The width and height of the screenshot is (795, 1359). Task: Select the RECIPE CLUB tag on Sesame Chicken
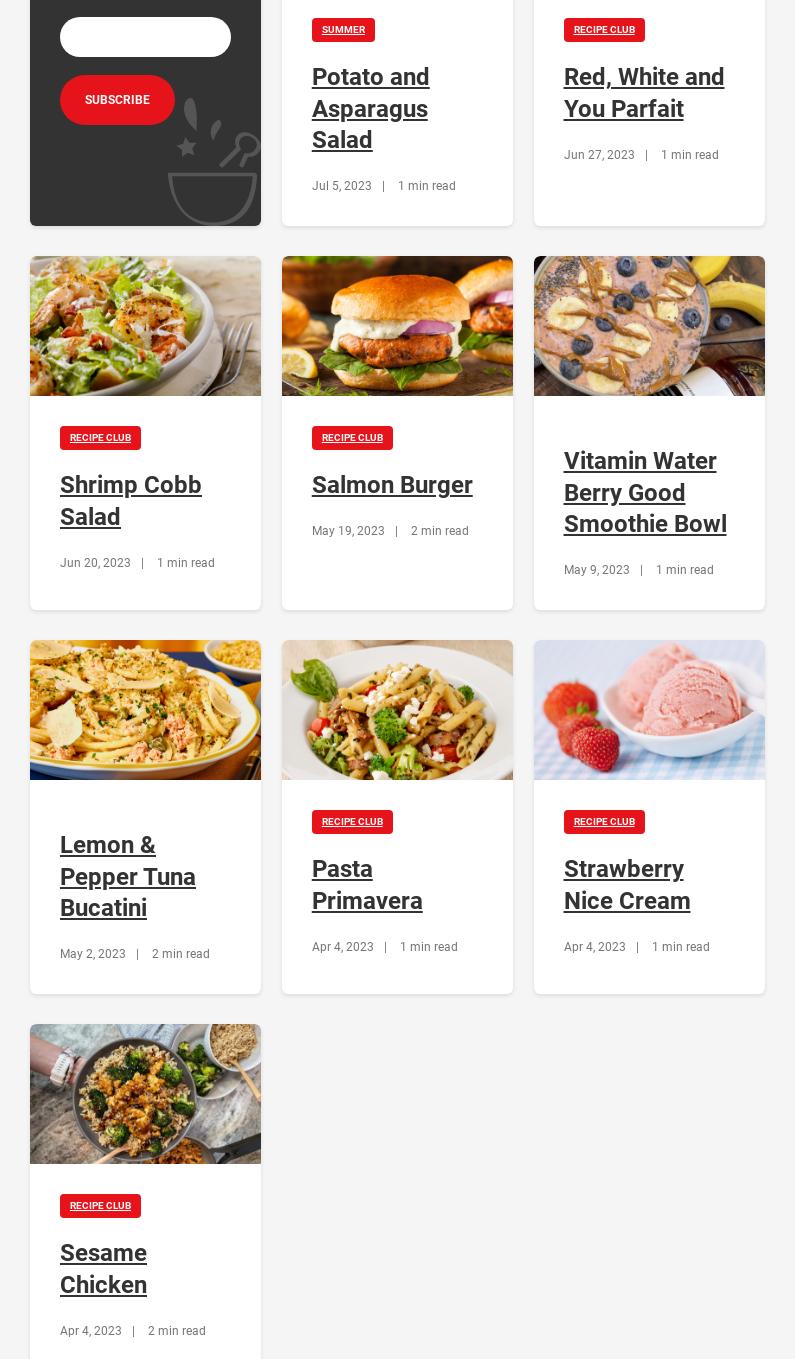click(100, 1206)
